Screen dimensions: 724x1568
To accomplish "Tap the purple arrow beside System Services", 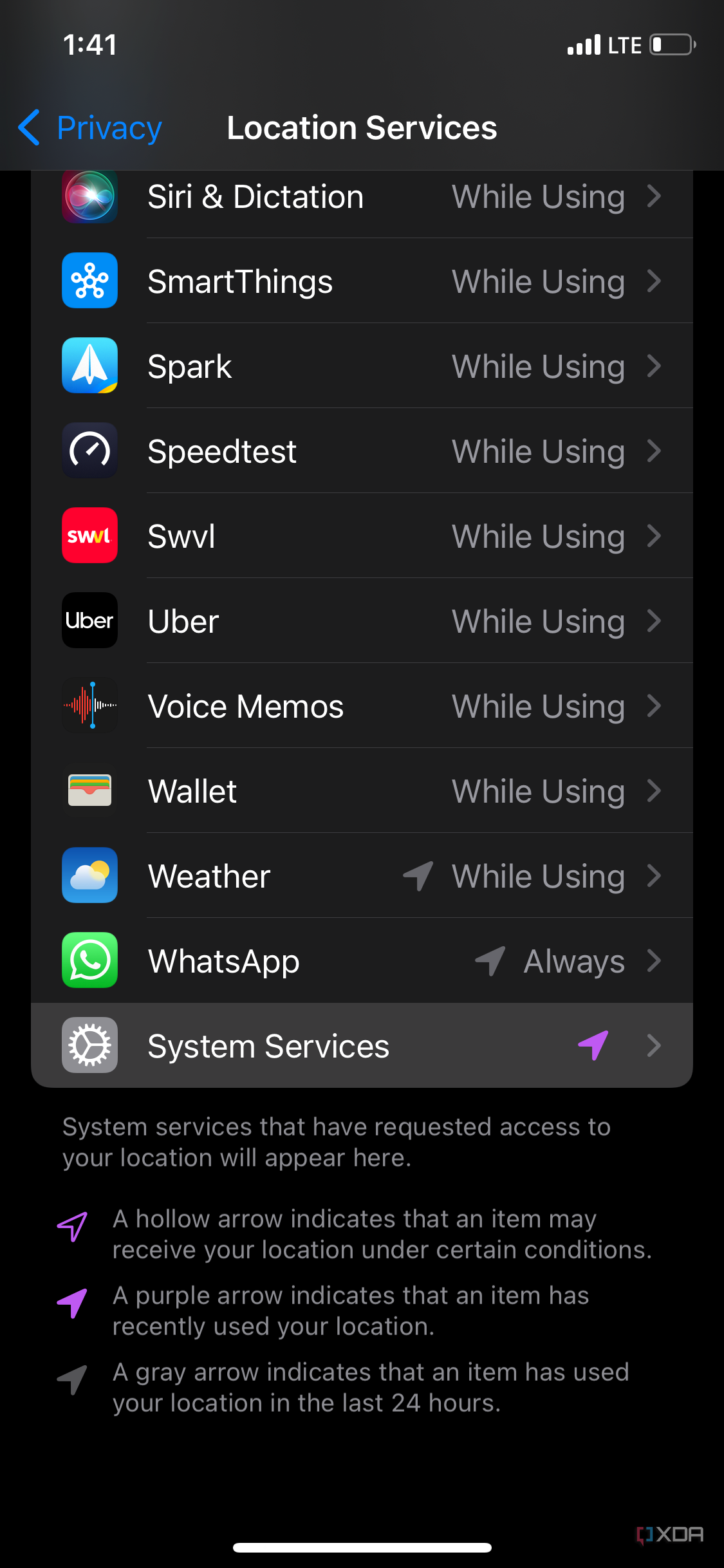I will (x=593, y=1045).
